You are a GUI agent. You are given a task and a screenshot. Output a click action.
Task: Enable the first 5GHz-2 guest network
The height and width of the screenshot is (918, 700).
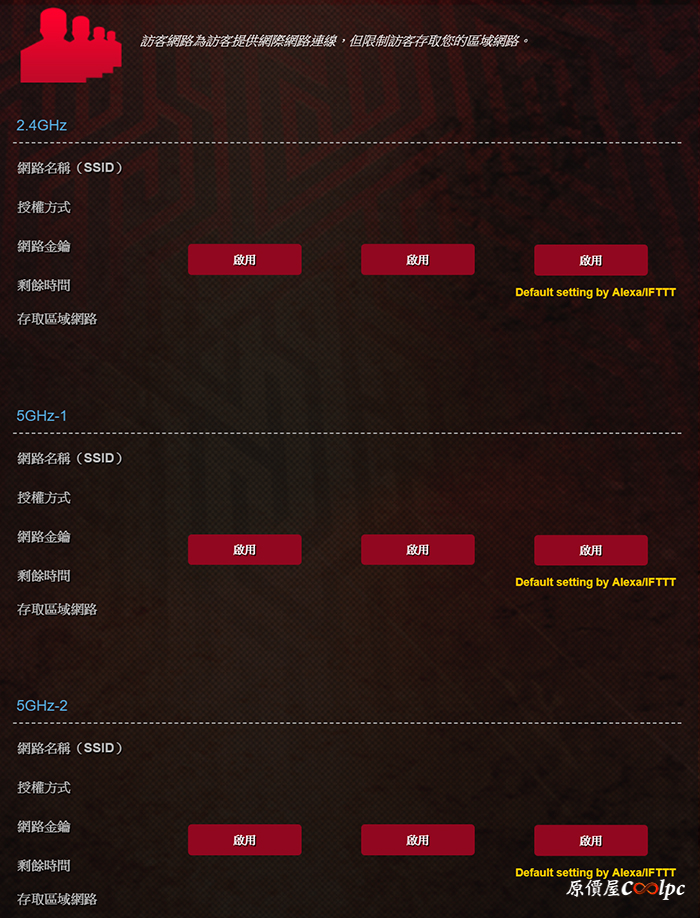244,839
